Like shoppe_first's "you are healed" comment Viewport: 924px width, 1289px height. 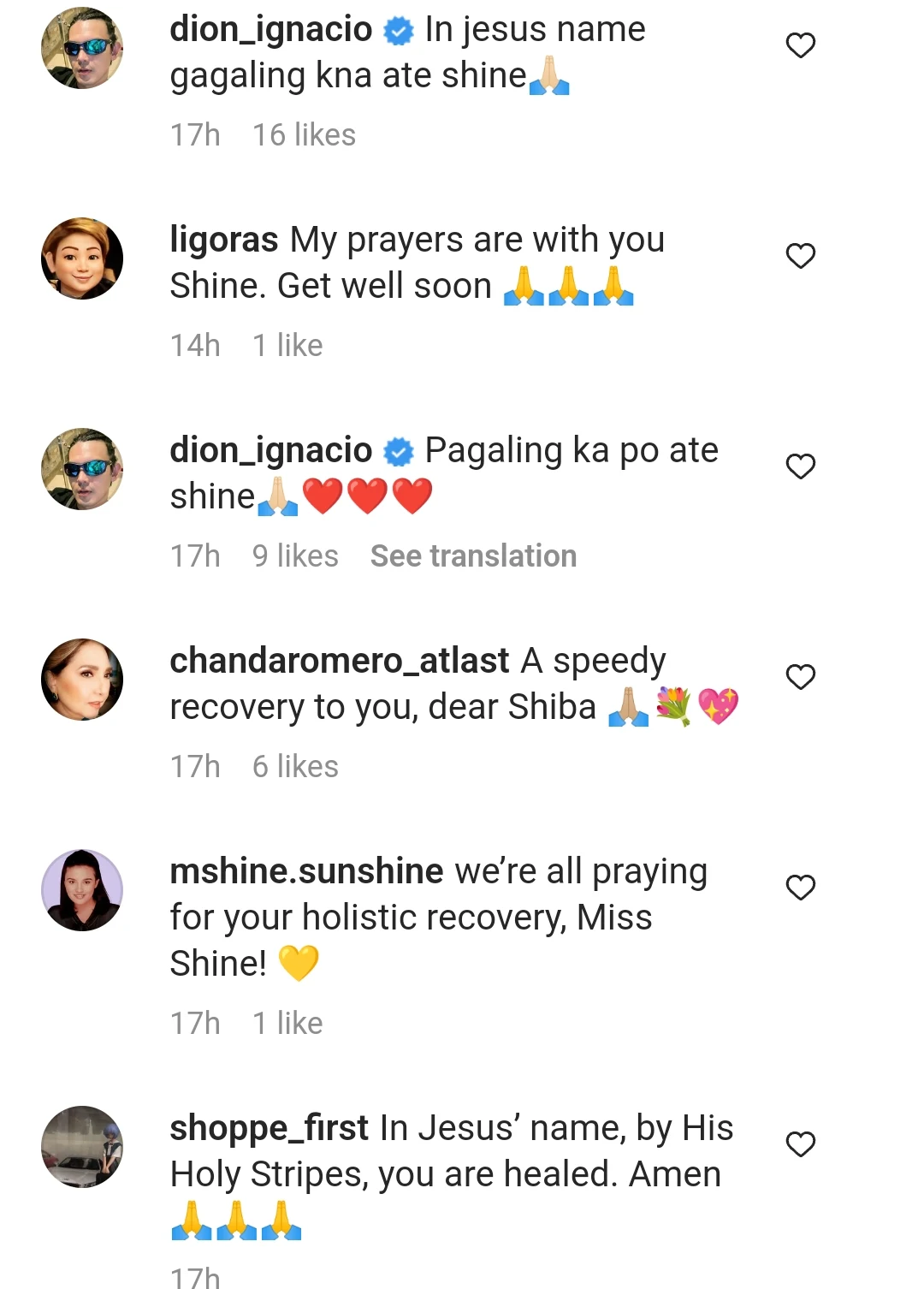pyautogui.click(x=800, y=1144)
